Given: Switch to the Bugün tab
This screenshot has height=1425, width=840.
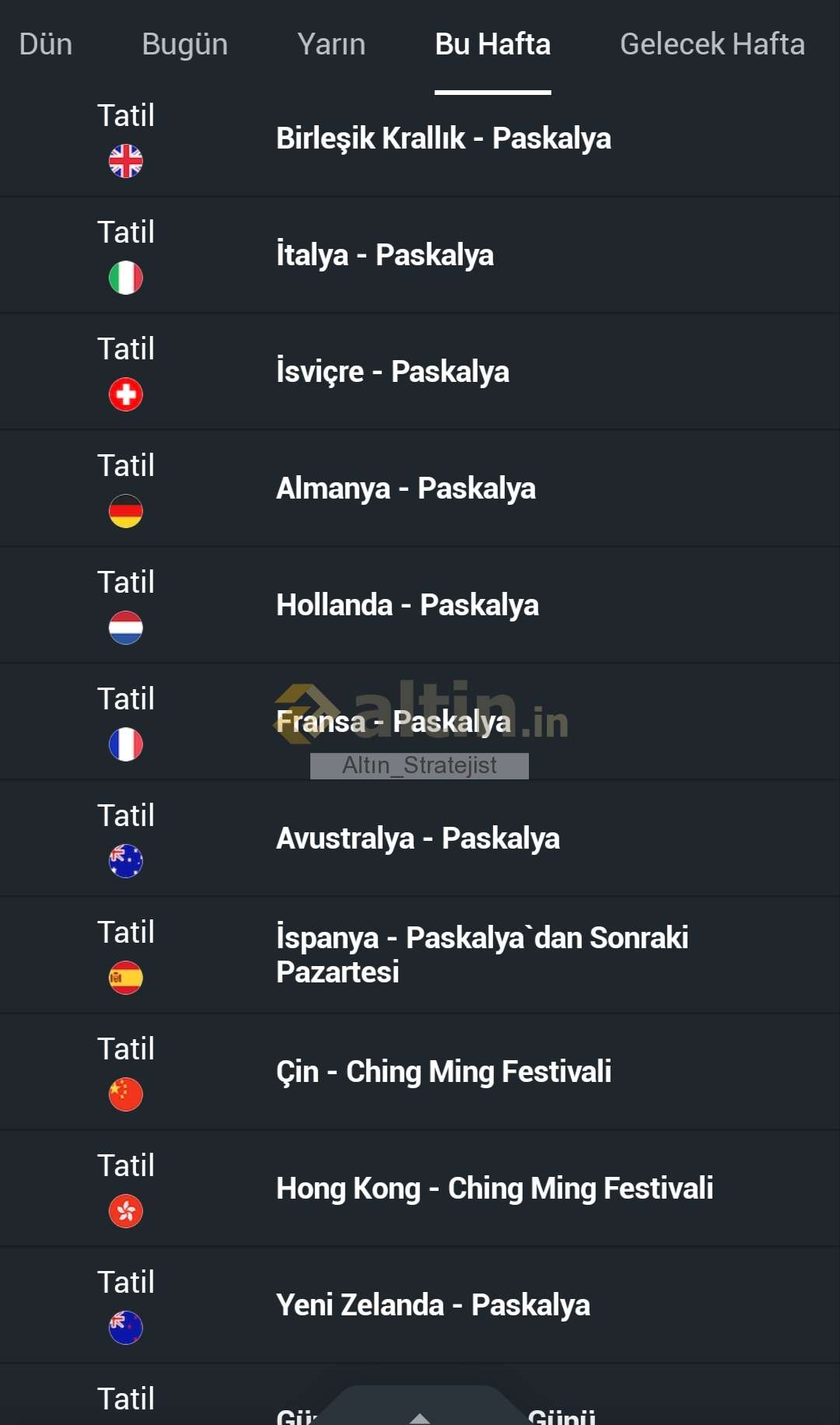Looking at the screenshot, I should click(184, 44).
